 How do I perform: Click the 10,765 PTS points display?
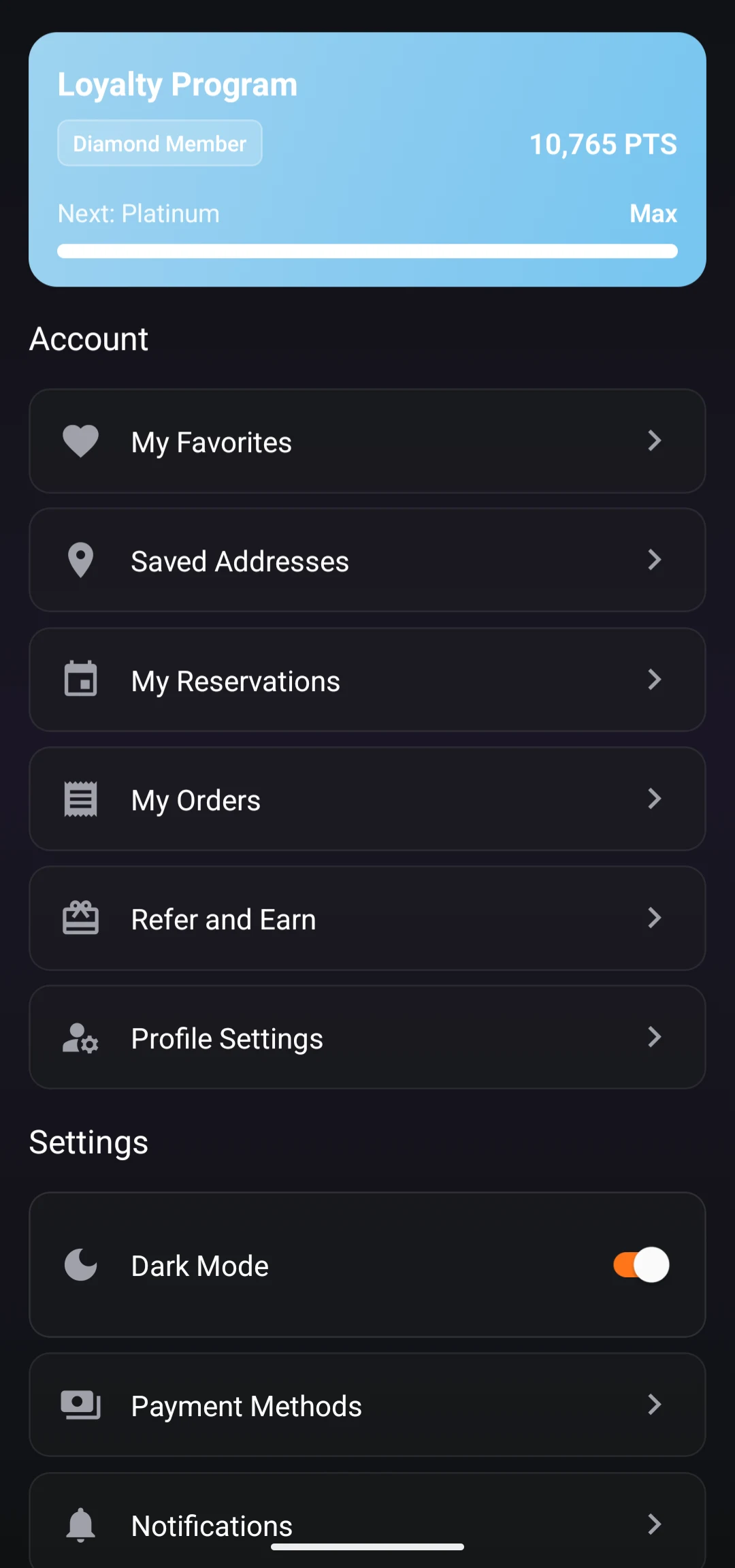point(603,144)
